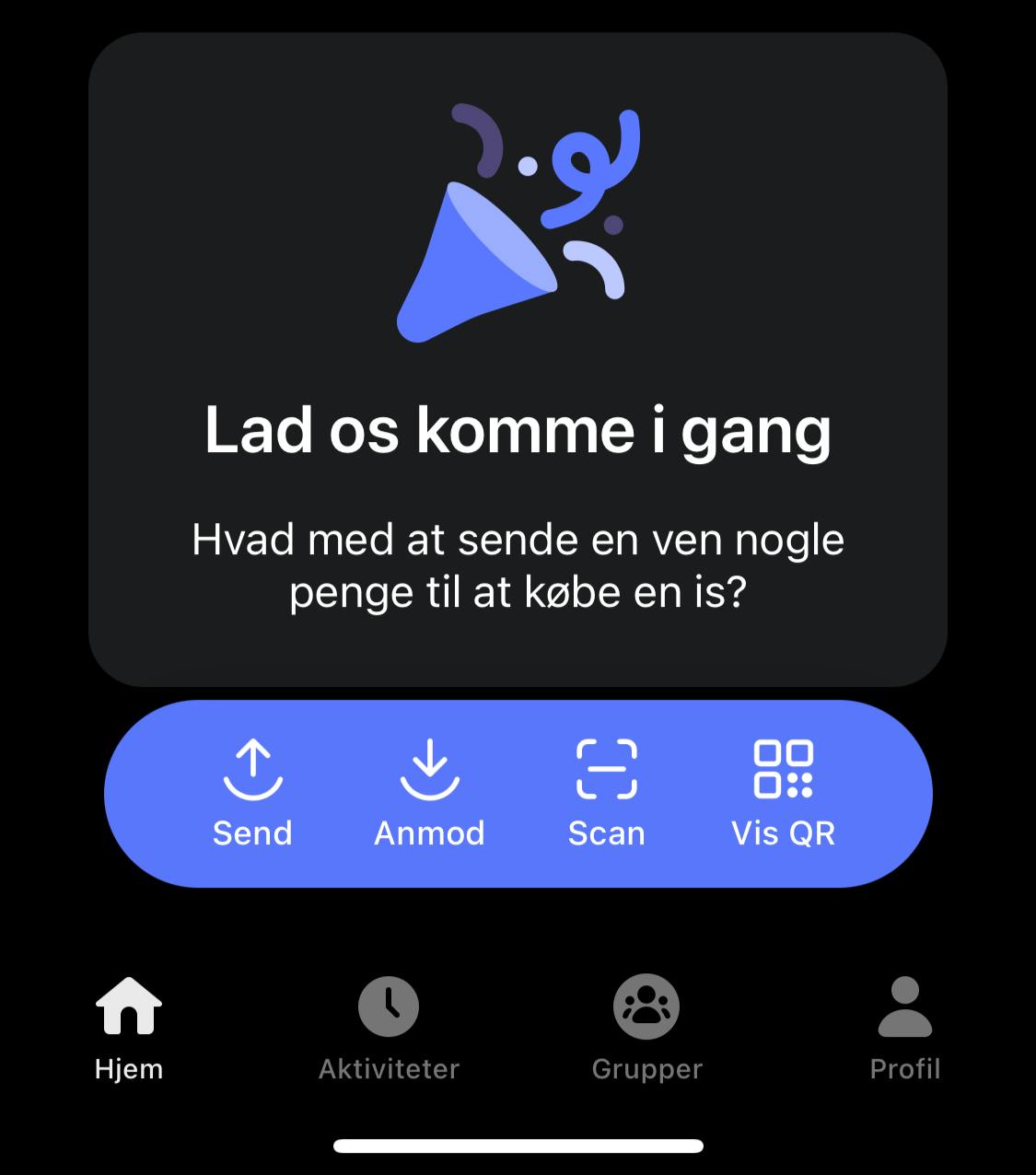
Task: Open the Profil tab
Action: tap(905, 1031)
